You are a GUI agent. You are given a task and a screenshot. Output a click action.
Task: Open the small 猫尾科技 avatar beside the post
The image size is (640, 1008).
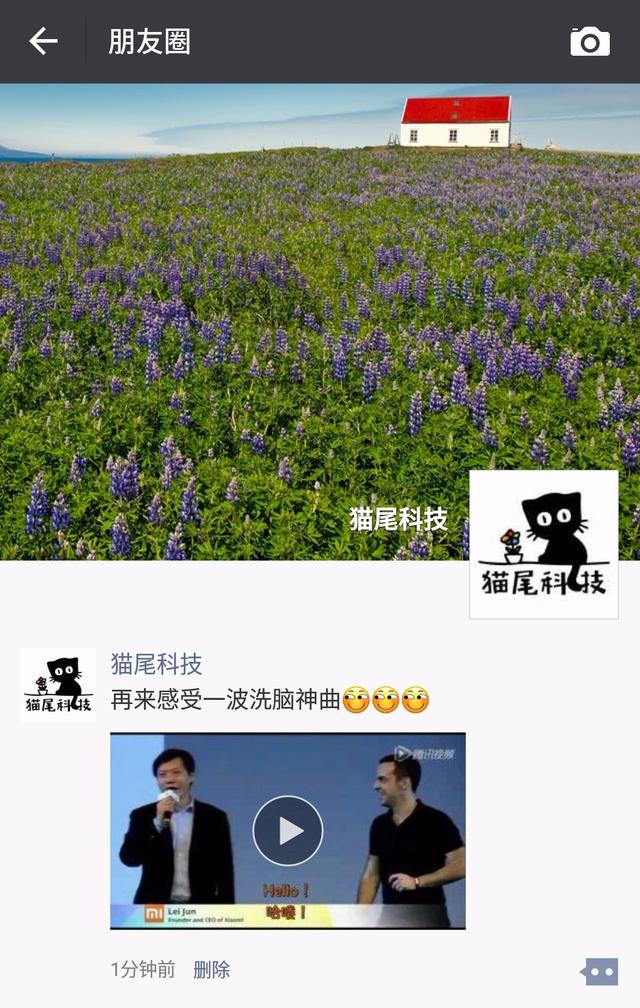click(58, 684)
